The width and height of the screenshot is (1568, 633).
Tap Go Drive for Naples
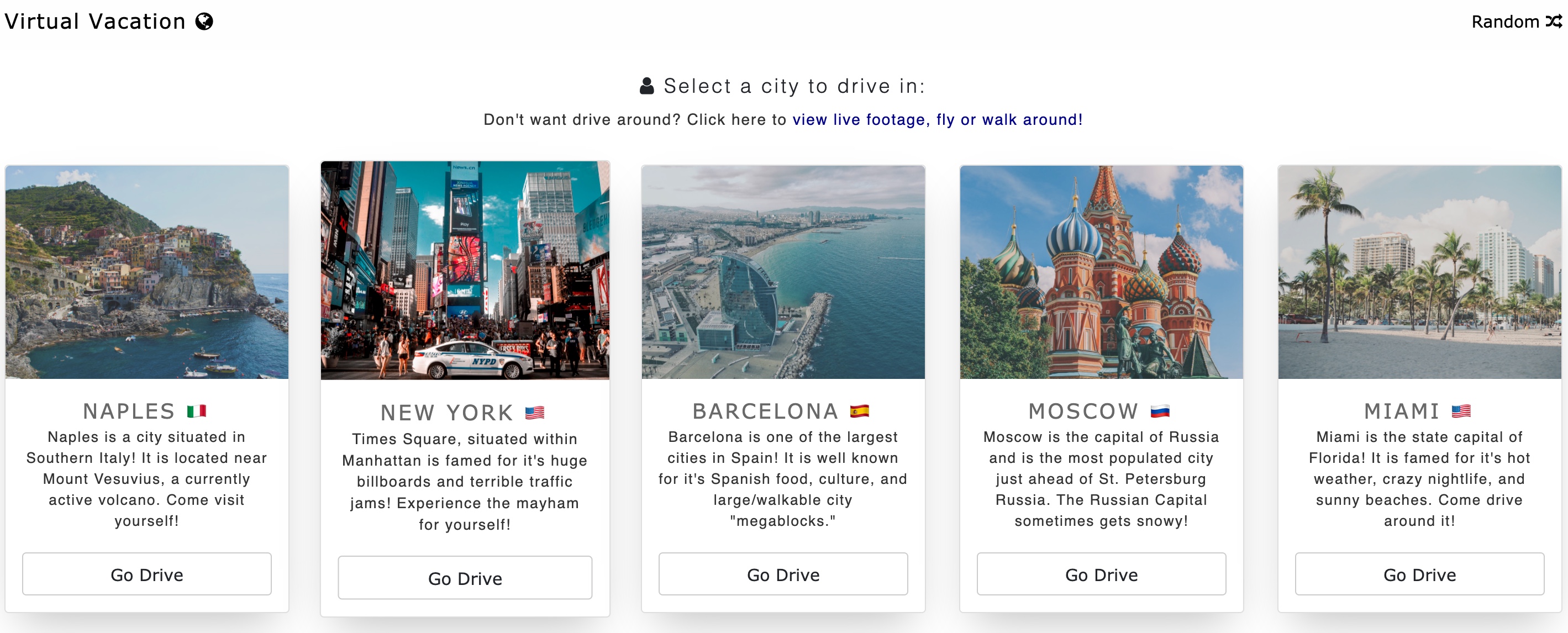tap(147, 574)
